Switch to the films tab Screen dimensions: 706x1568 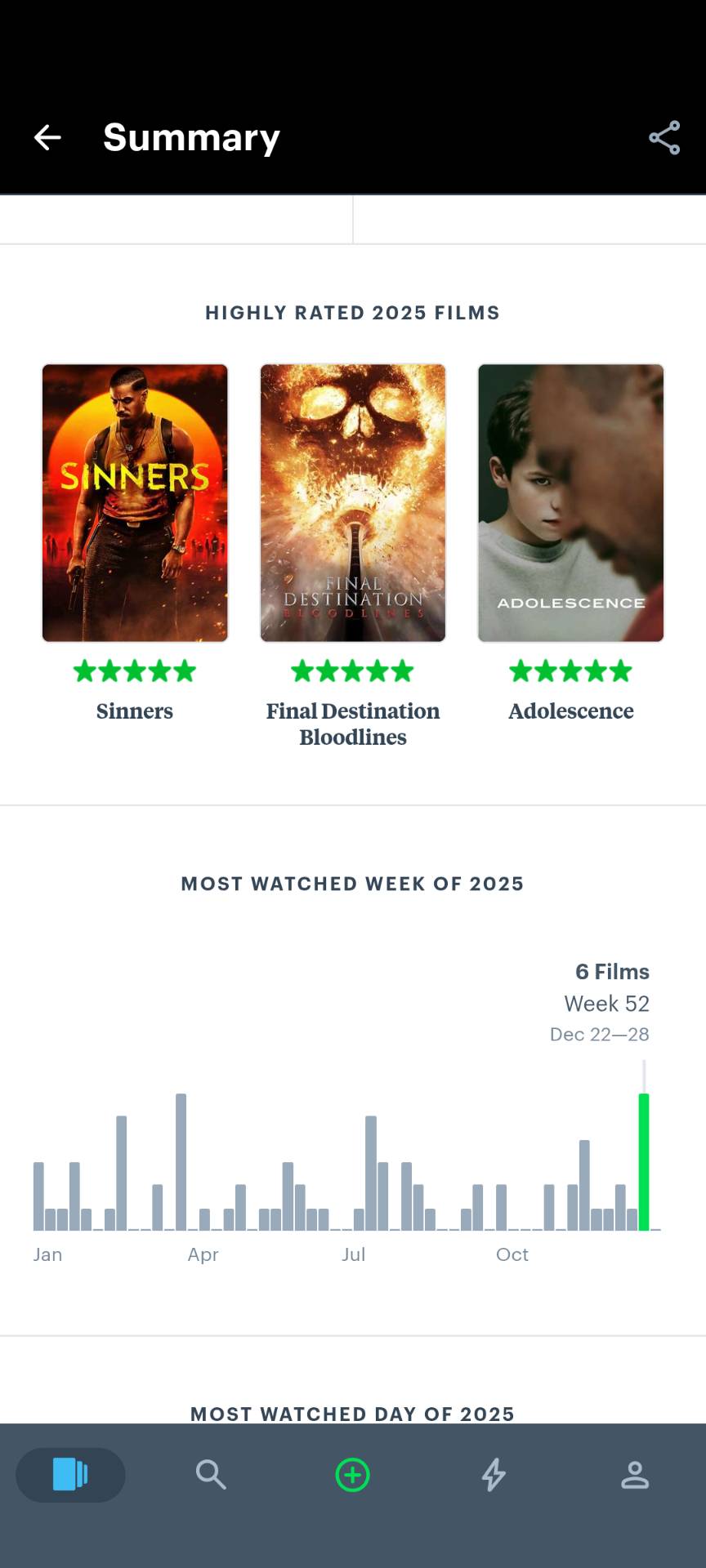70,1475
